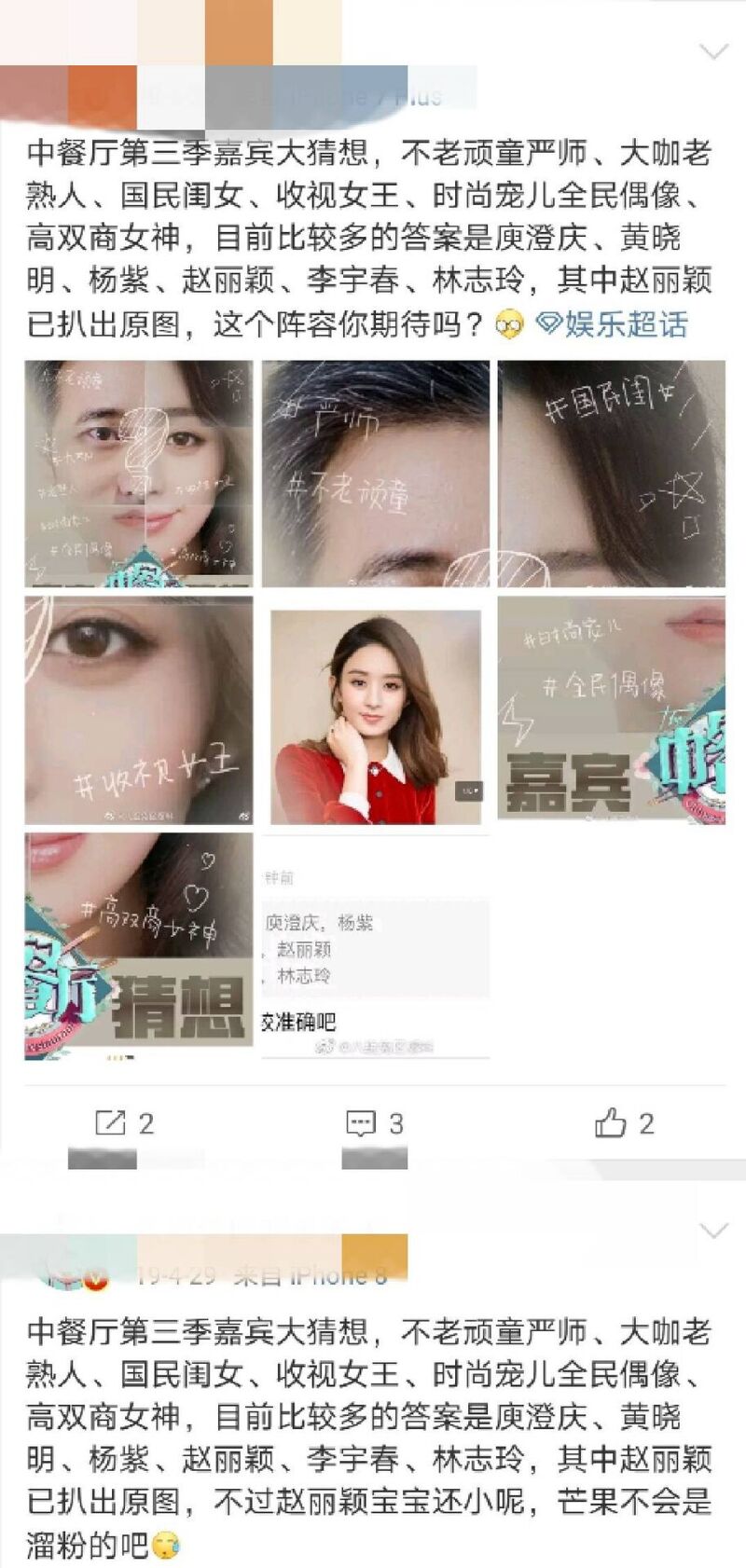Open the 娱乐超话 super topic link

pos(613,324)
